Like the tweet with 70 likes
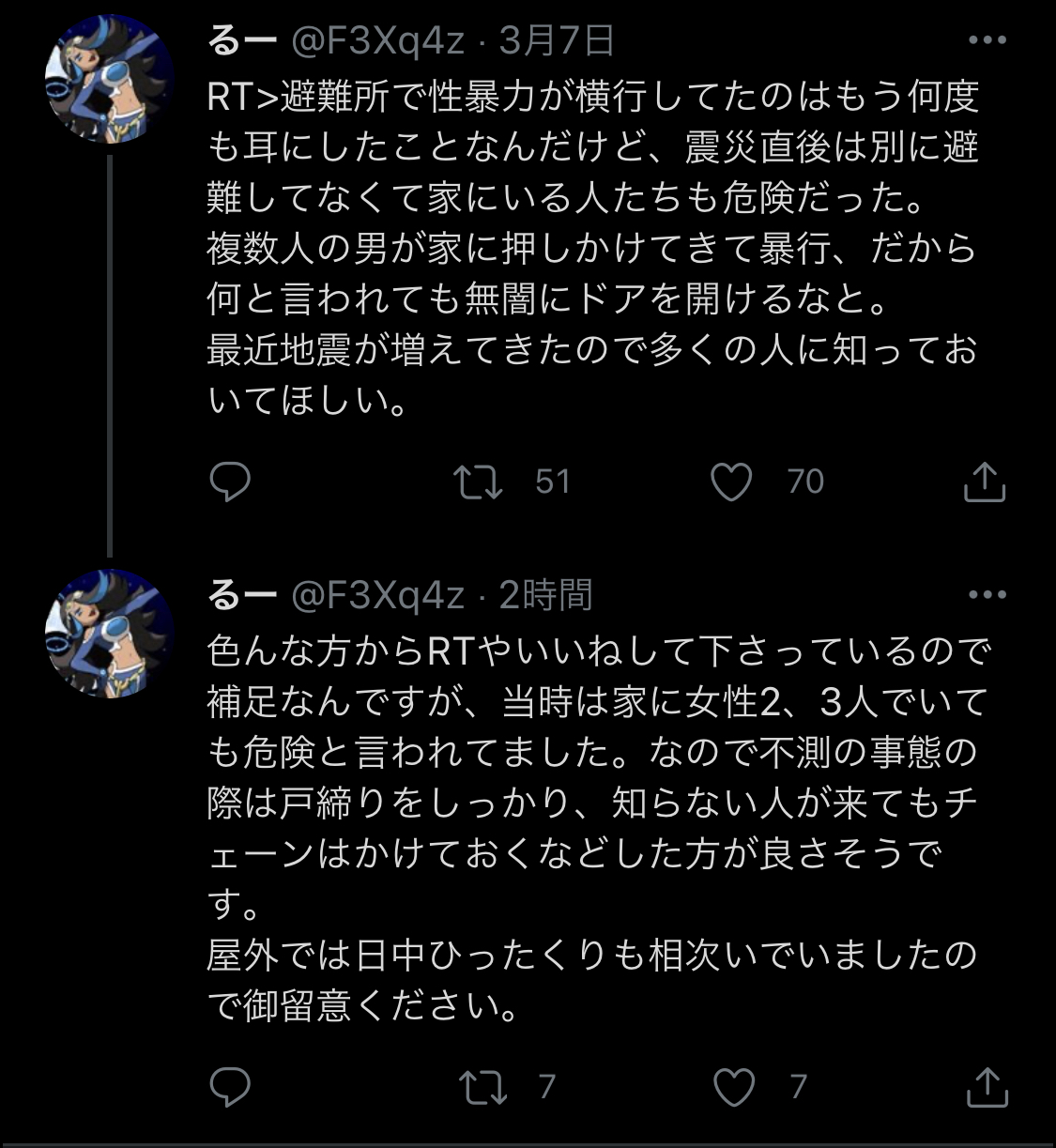 (x=731, y=482)
